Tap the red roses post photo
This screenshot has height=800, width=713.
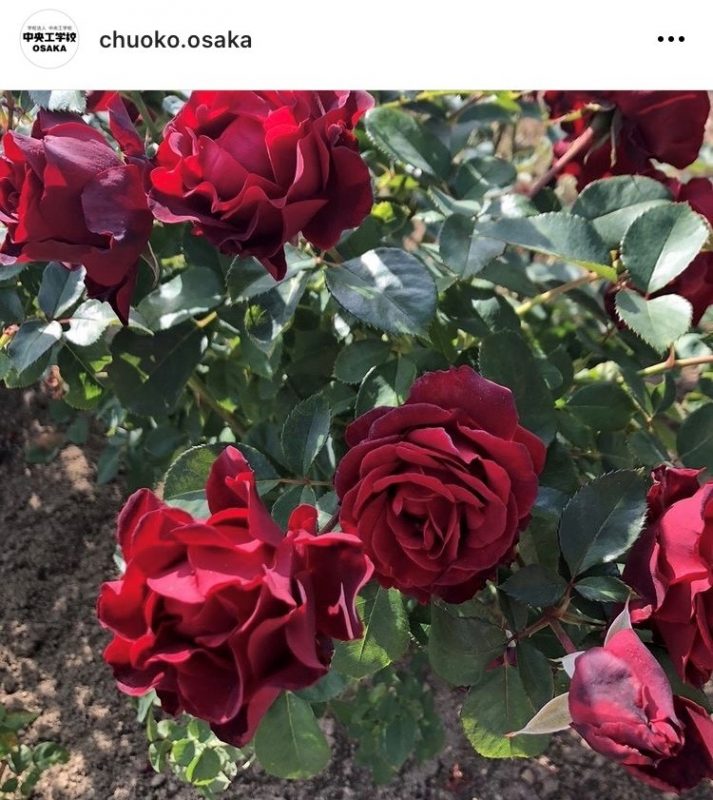[356, 445]
